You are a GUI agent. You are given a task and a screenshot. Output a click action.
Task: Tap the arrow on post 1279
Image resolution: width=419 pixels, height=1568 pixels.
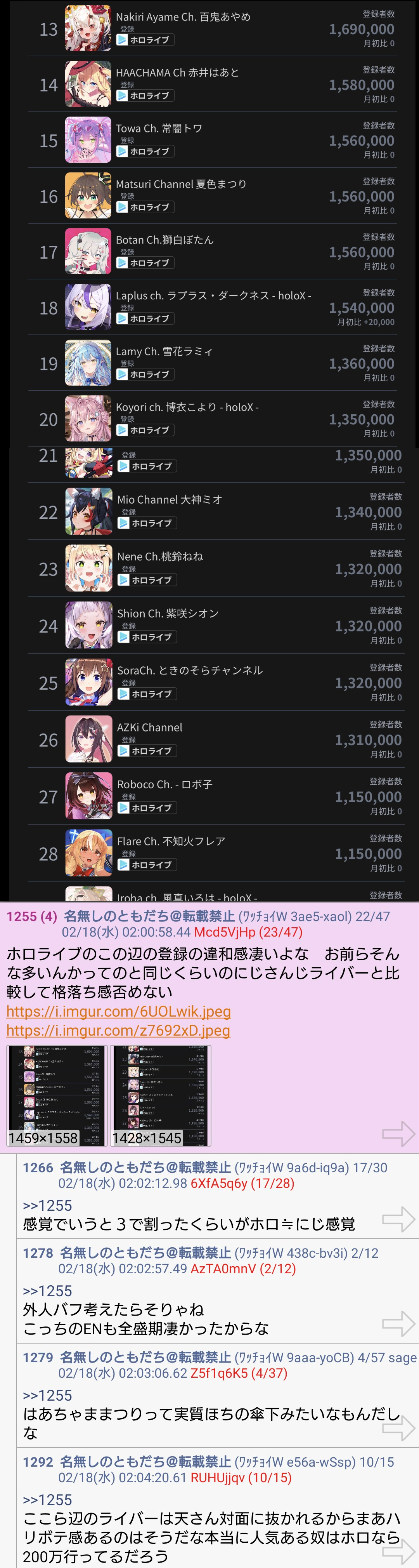pyautogui.click(x=398, y=1428)
